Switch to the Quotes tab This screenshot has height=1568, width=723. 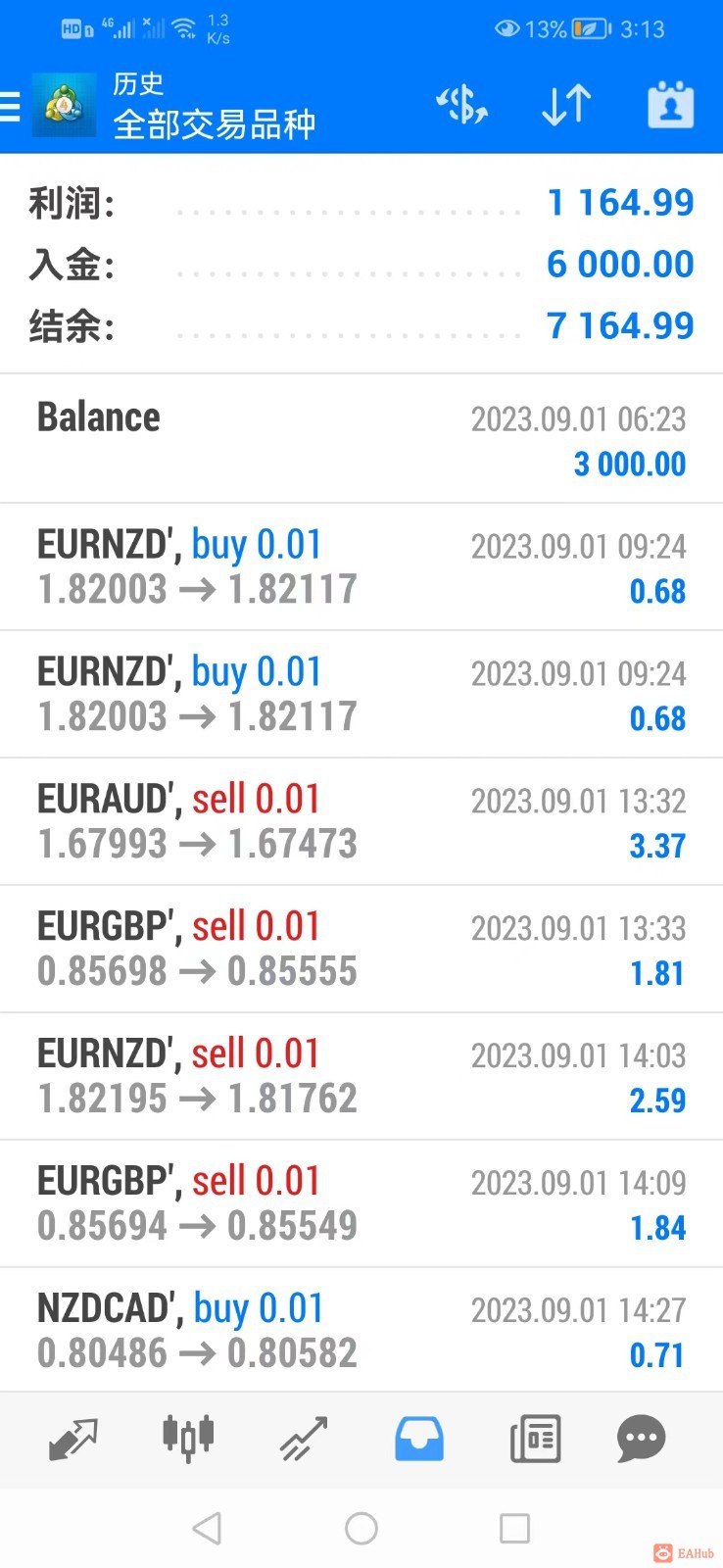pyautogui.click(x=73, y=1439)
